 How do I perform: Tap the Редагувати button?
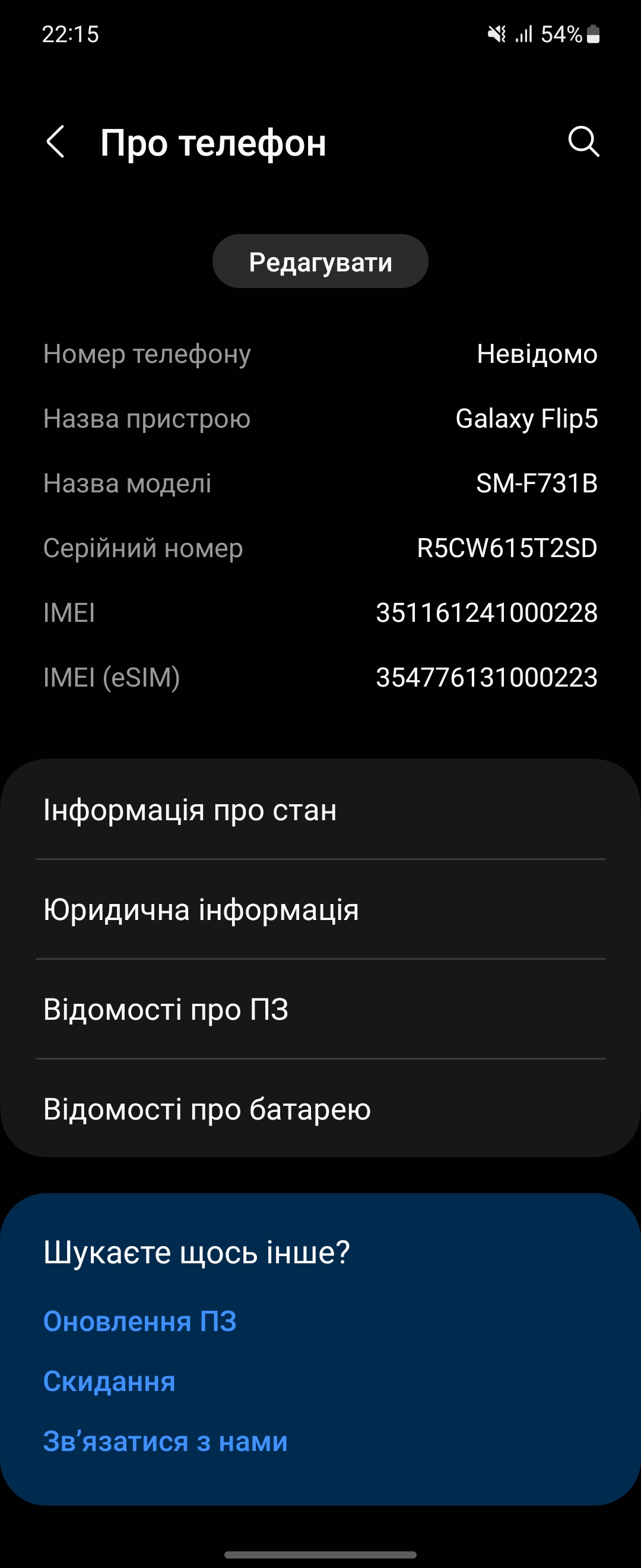(320, 262)
